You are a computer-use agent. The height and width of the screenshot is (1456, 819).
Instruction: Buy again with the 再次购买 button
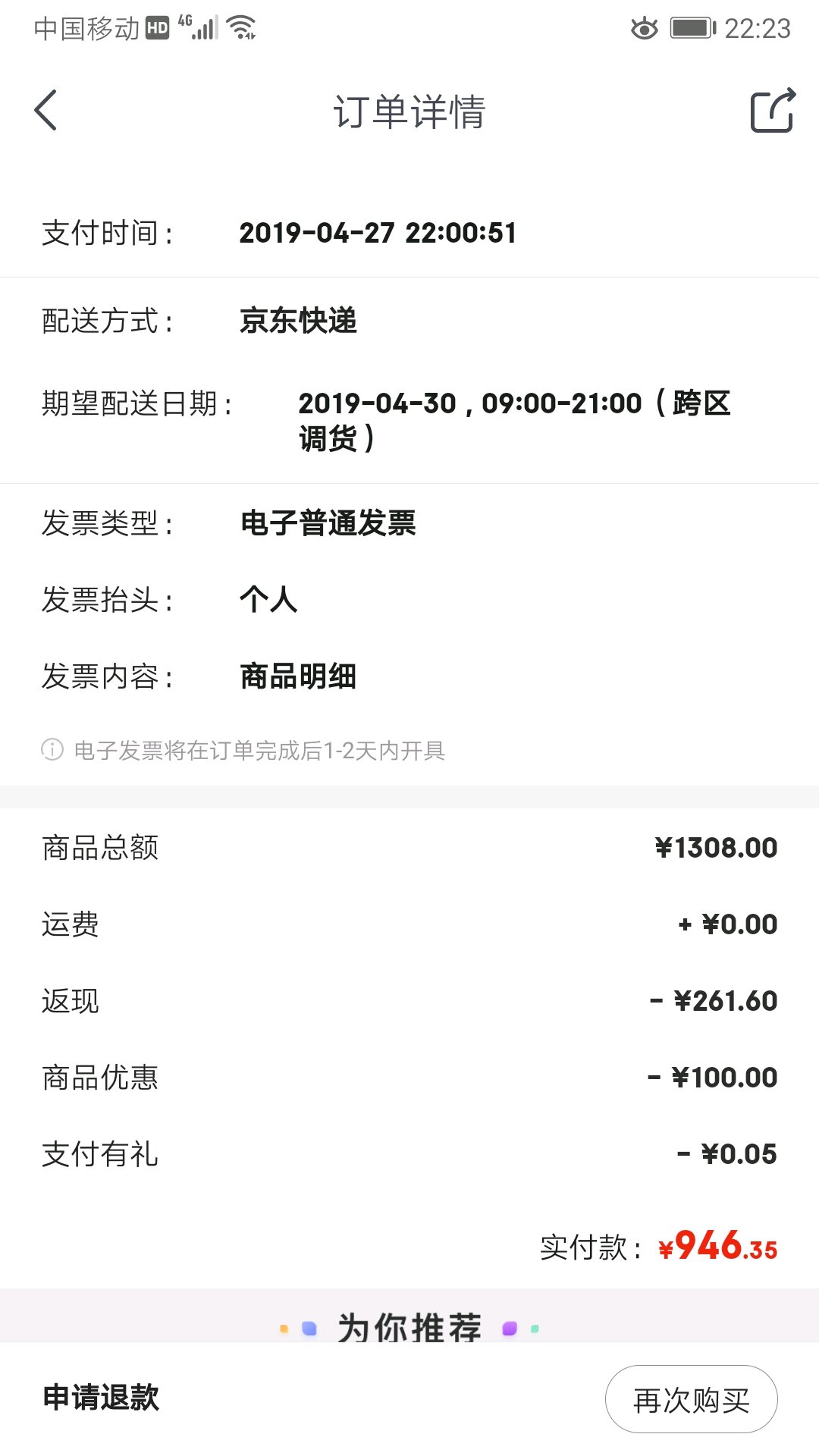pos(691,1399)
